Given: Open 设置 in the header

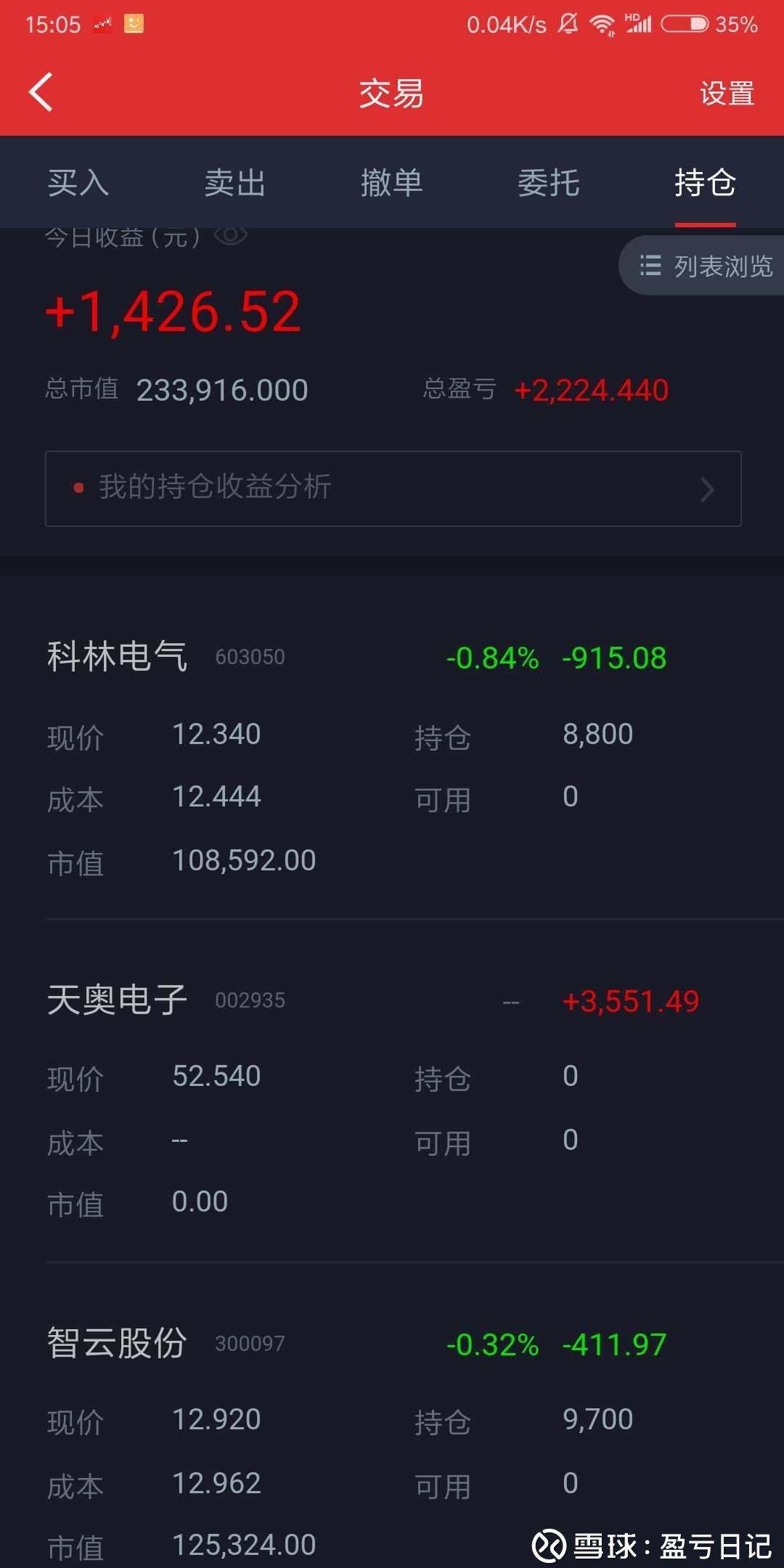Looking at the screenshot, I should 727,94.
